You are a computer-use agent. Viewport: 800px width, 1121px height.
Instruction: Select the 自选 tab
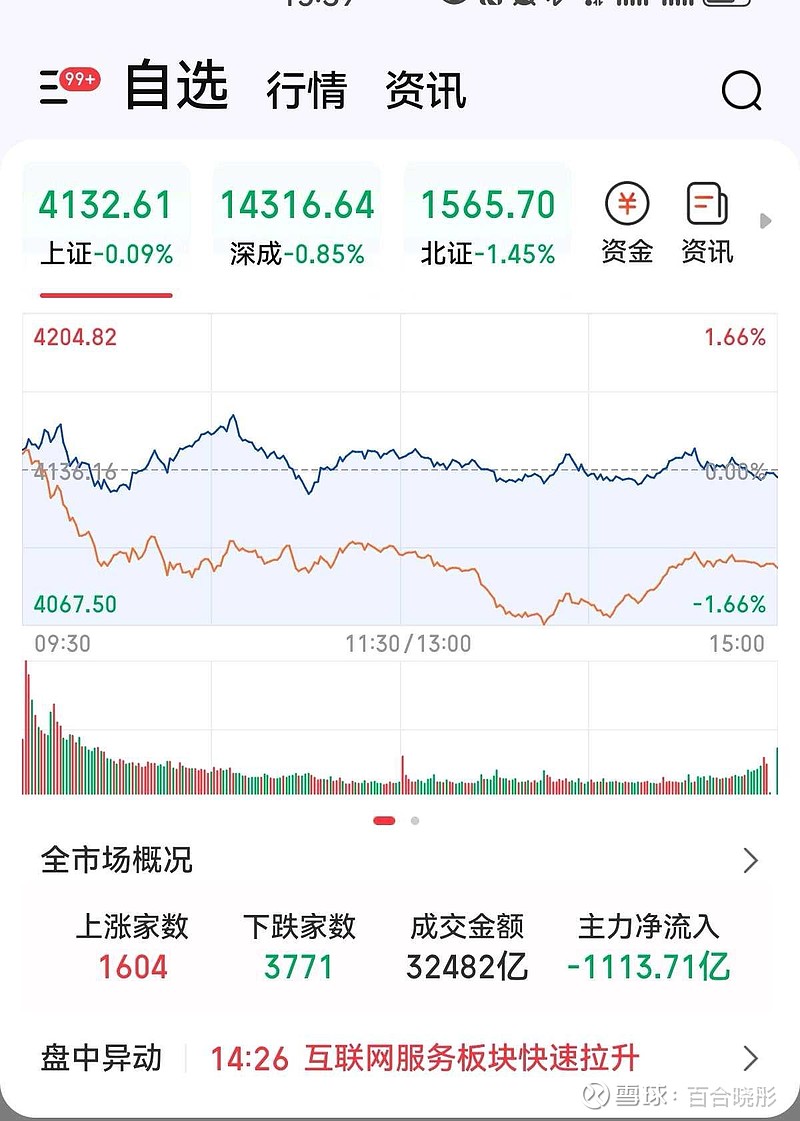[x=175, y=90]
